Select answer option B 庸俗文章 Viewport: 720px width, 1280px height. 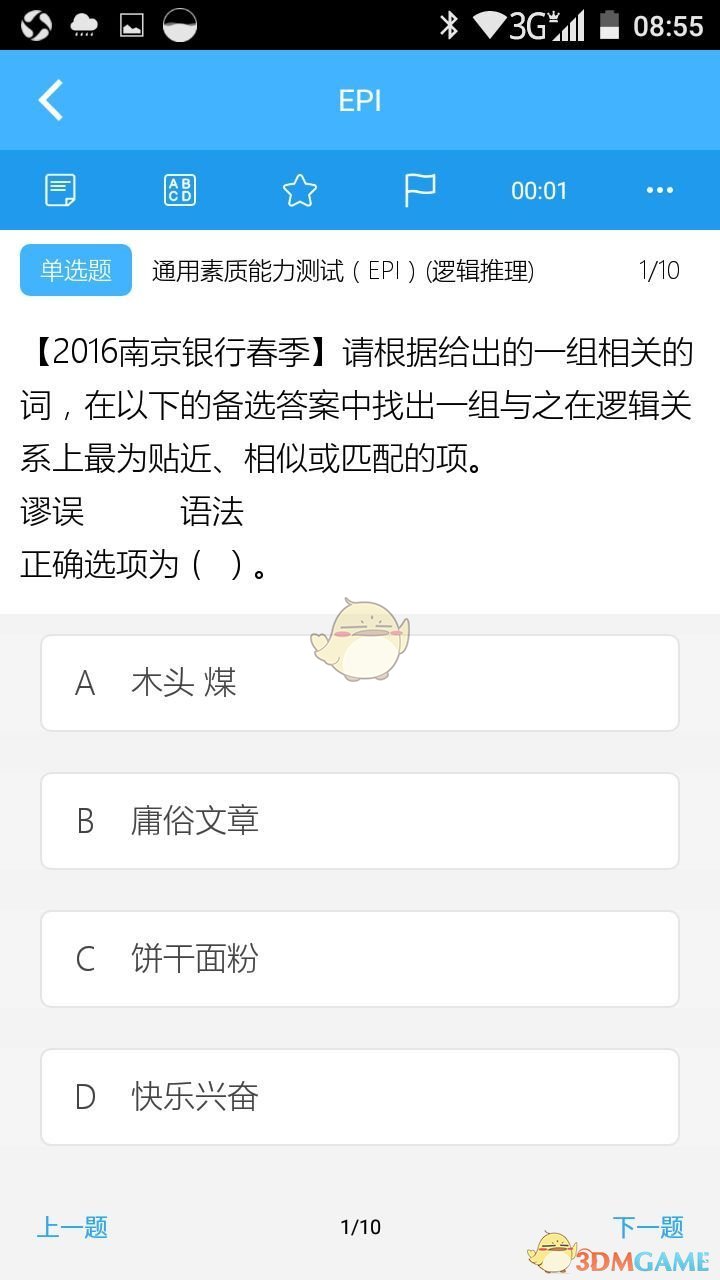[358, 820]
